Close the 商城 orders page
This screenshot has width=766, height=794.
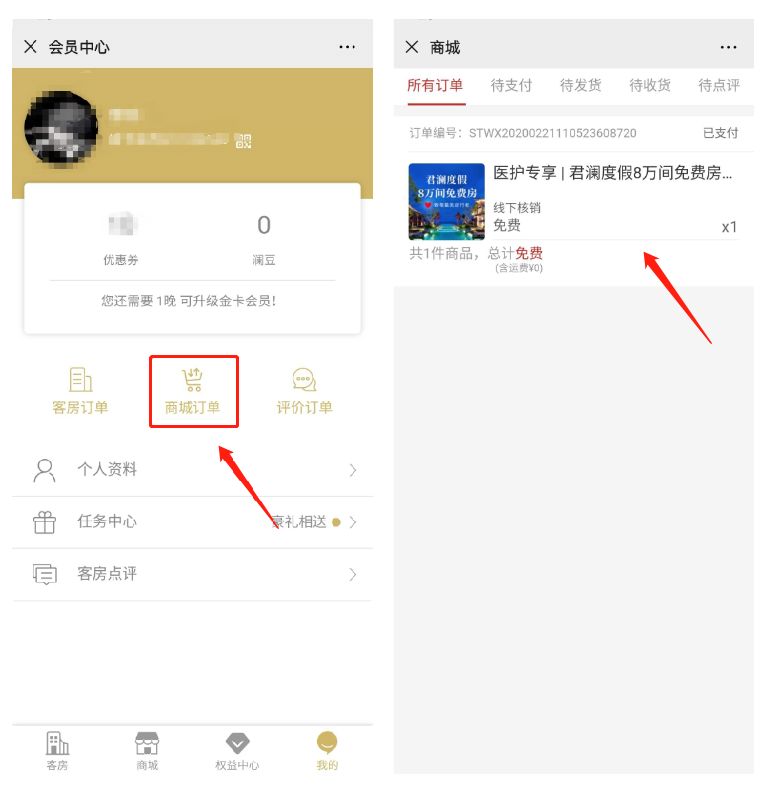coord(412,47)
